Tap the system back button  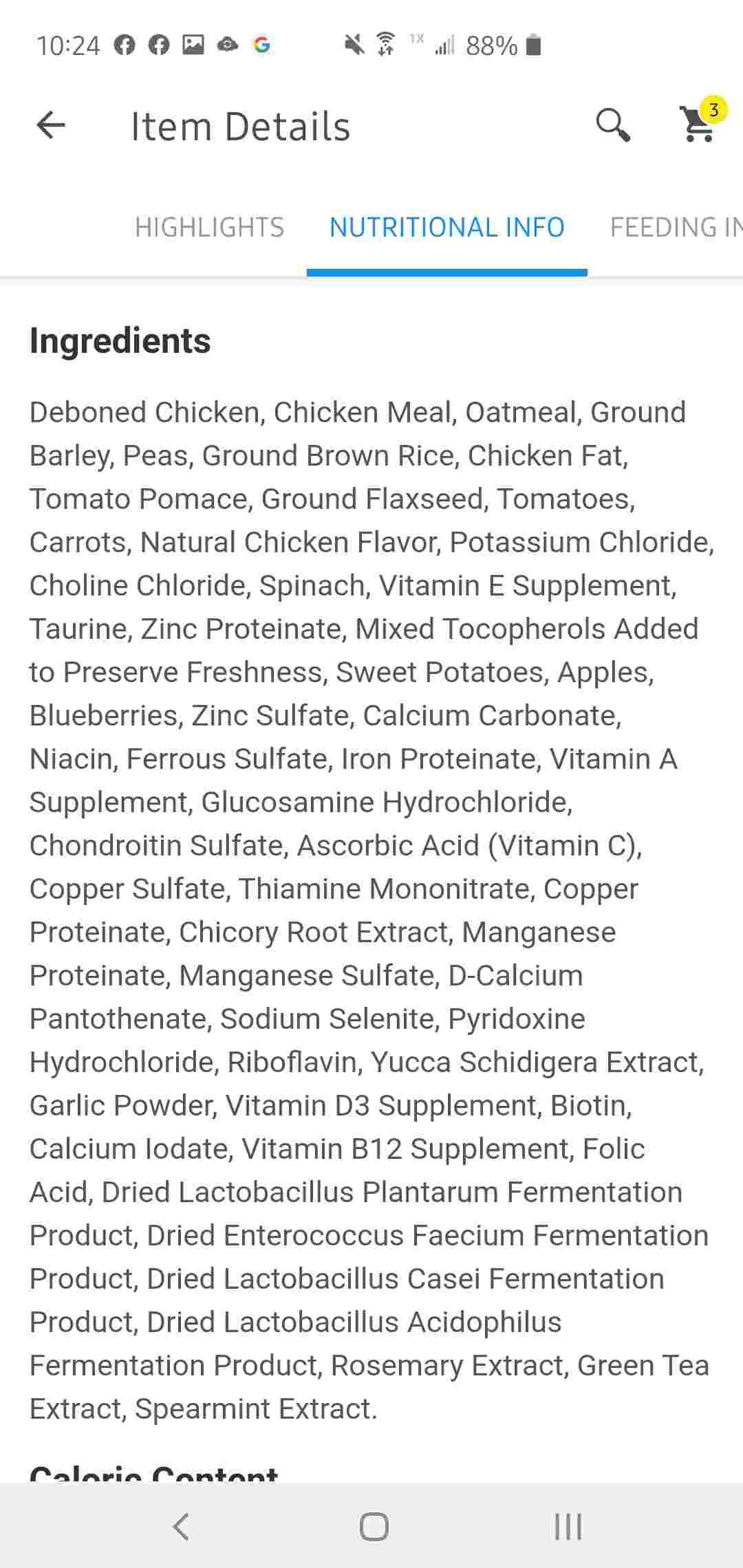(x=181, y=1526)
